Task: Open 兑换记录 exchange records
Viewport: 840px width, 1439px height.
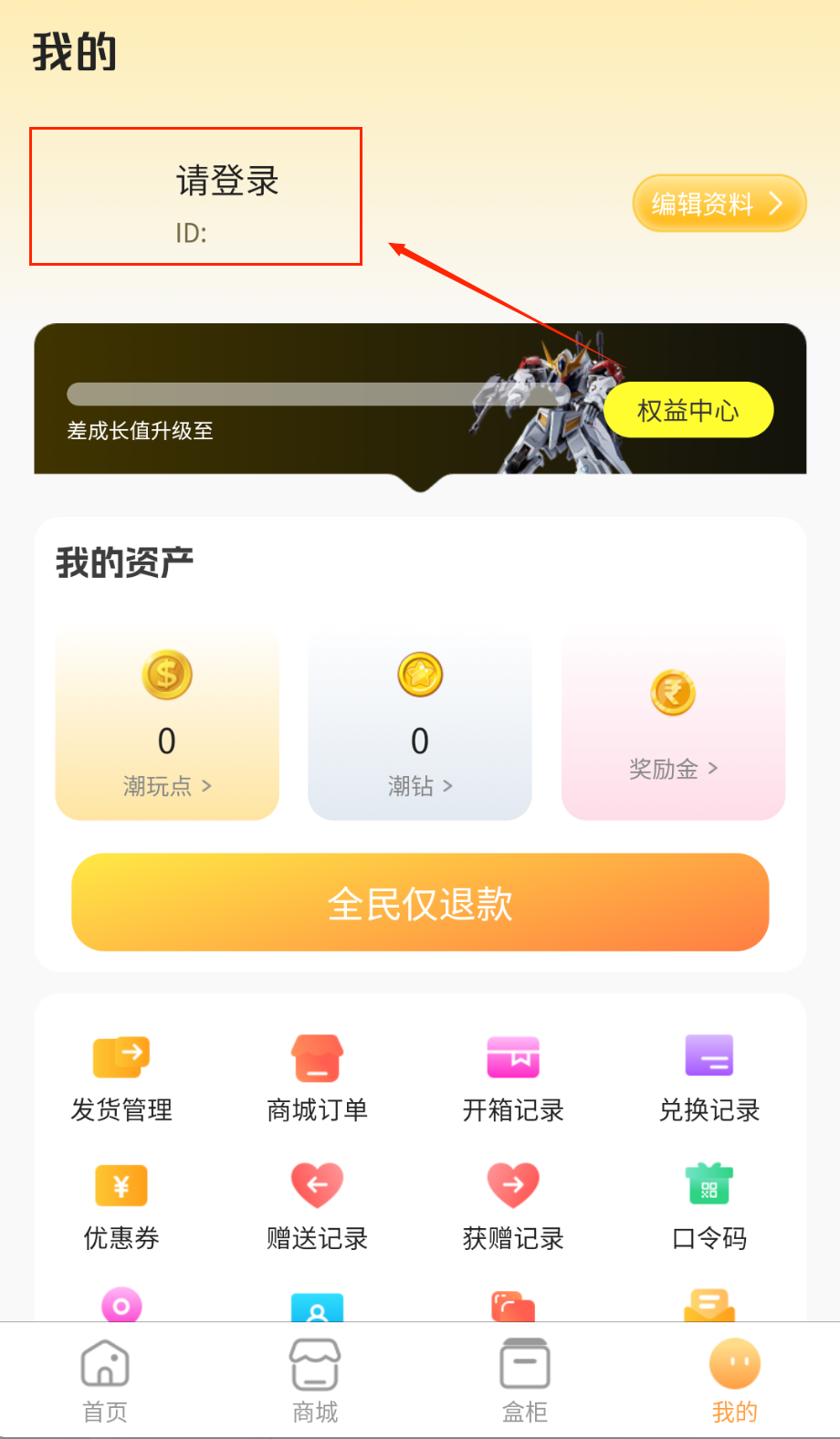Action: point(709,1079)
